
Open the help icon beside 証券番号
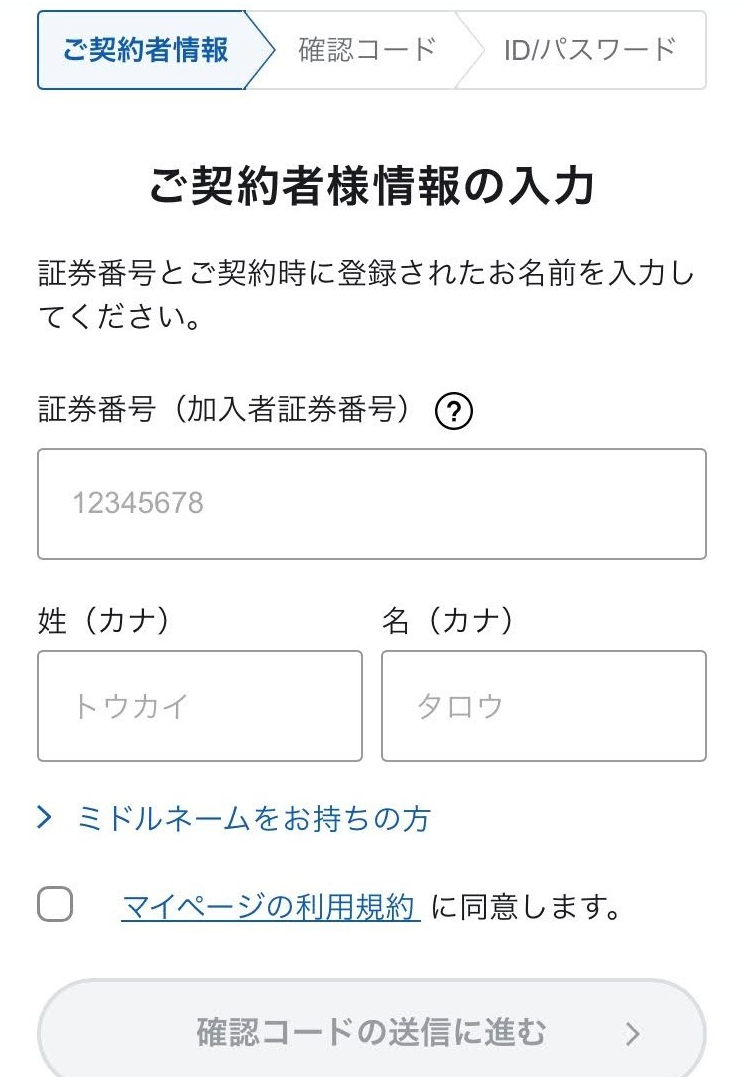tap(454, 411)
